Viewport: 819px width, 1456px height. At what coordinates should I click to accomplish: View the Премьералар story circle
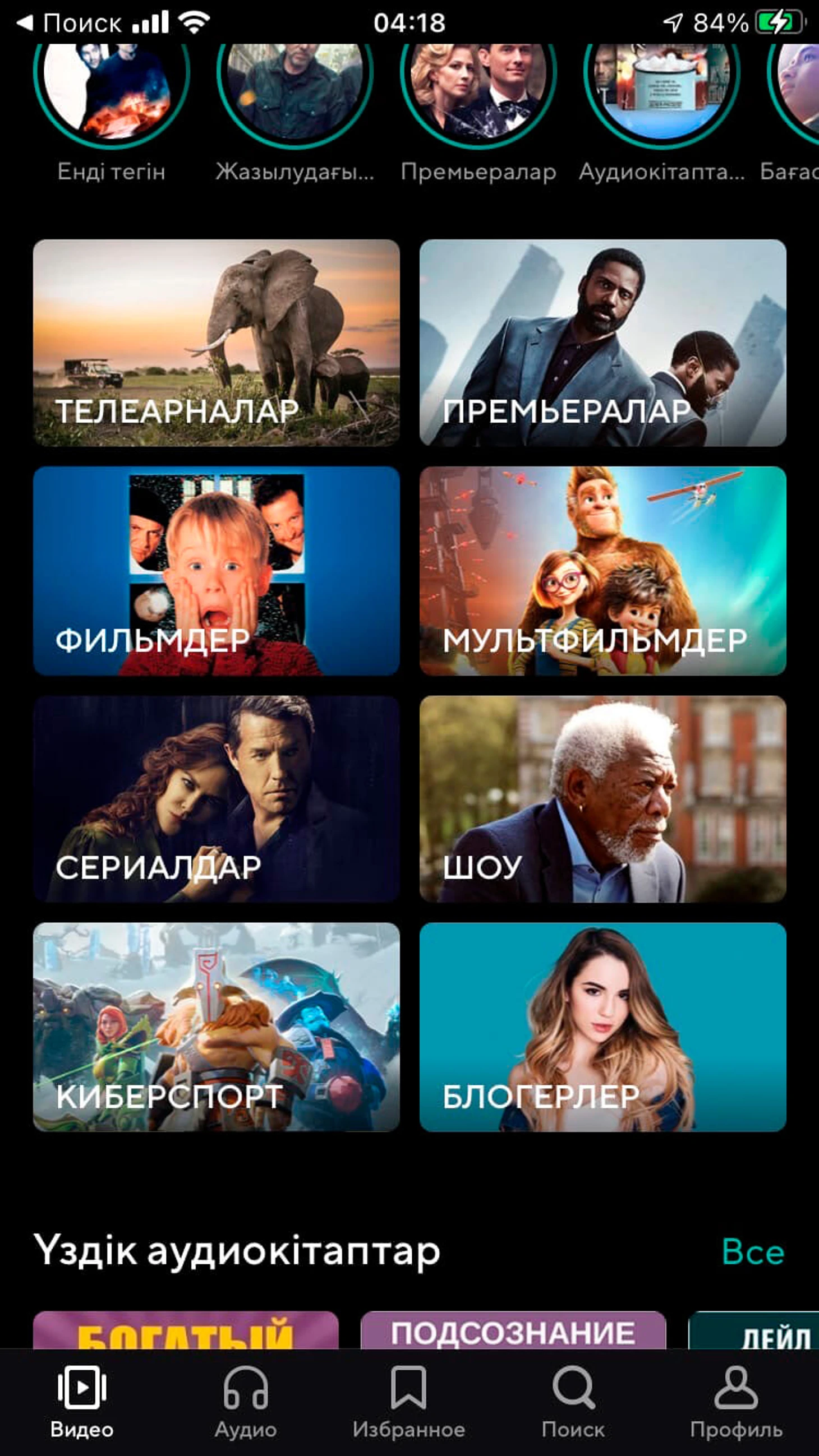478,85
